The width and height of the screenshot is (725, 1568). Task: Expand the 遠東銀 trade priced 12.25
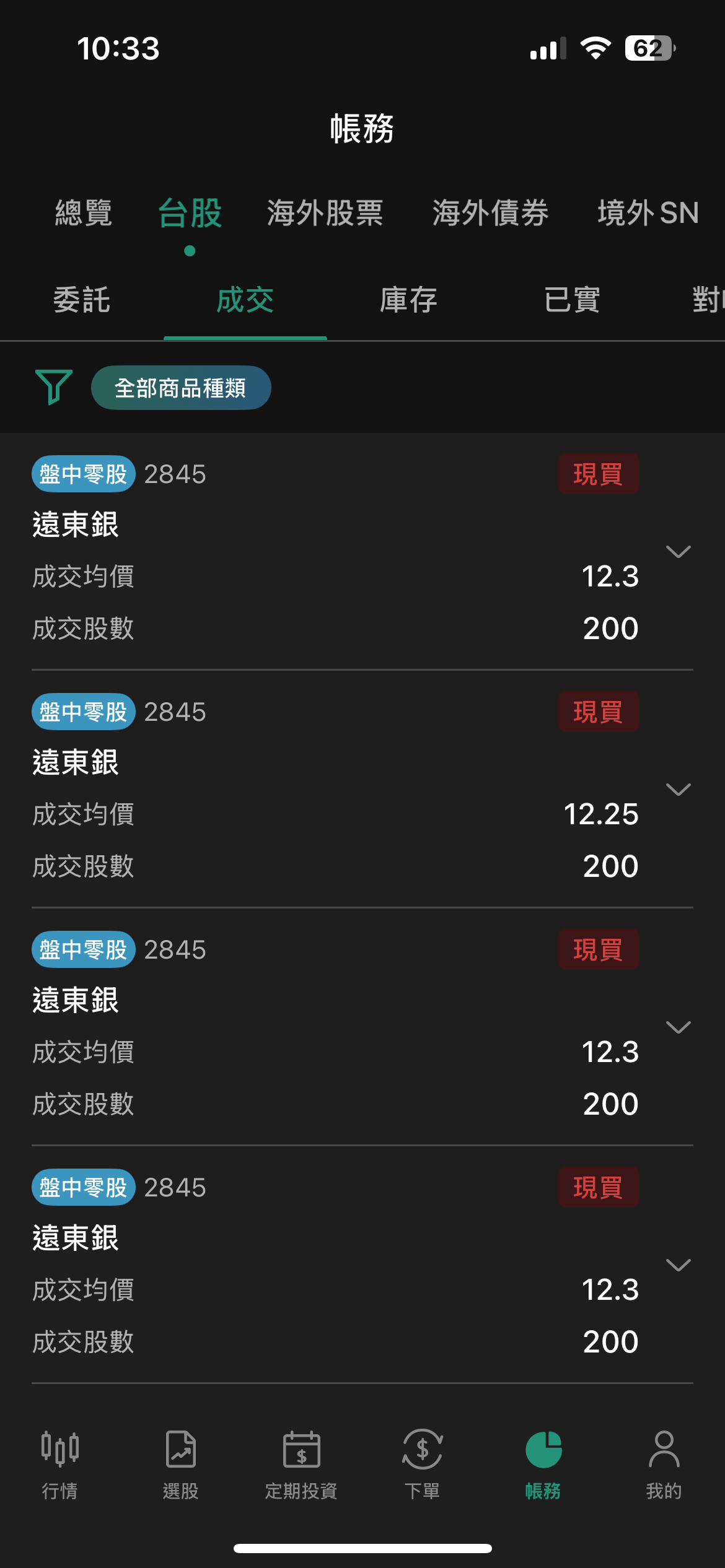tap(678, 790)
